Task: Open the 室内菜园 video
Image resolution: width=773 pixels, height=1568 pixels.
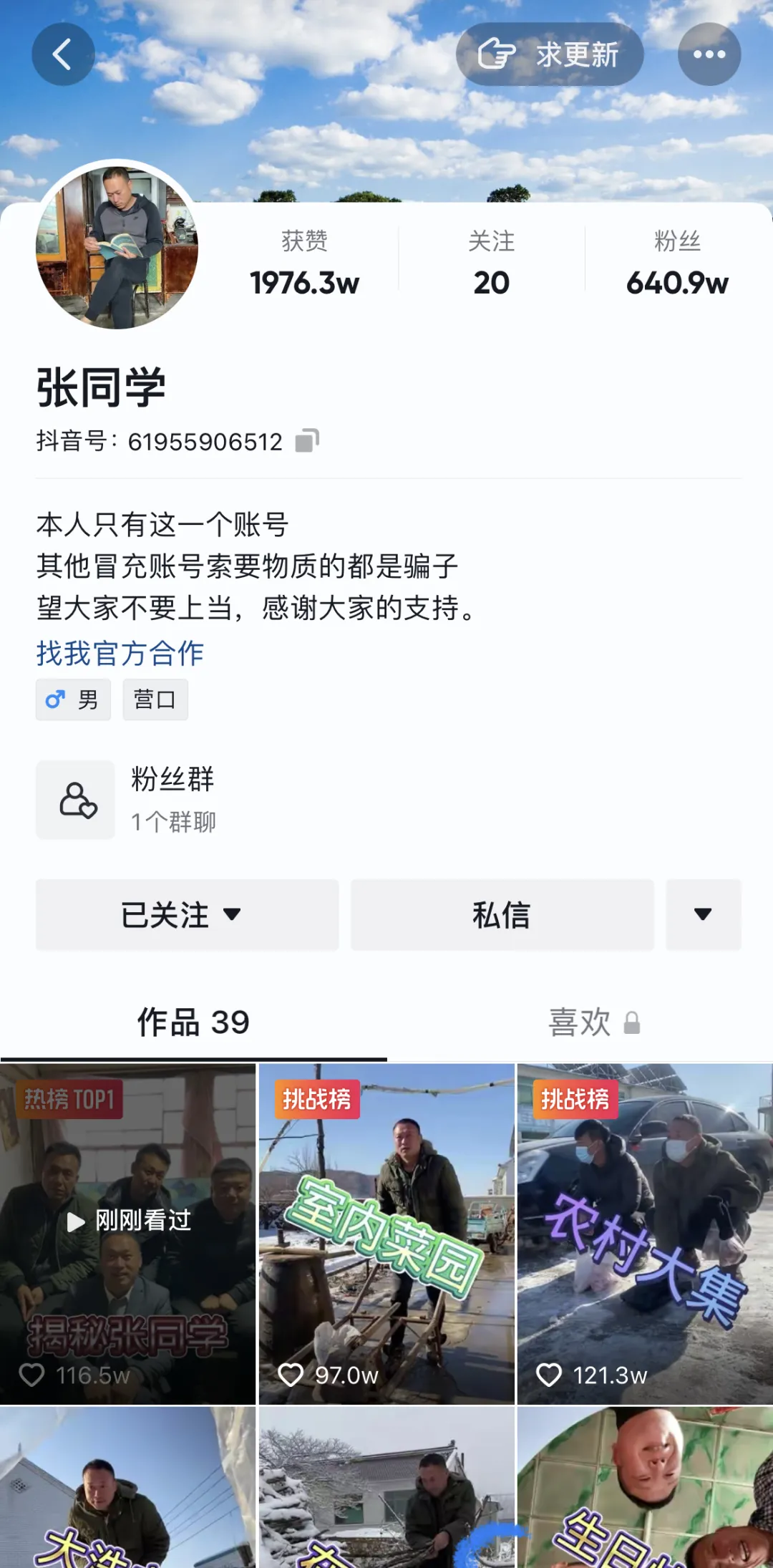Action: (x=386, y=1234)
